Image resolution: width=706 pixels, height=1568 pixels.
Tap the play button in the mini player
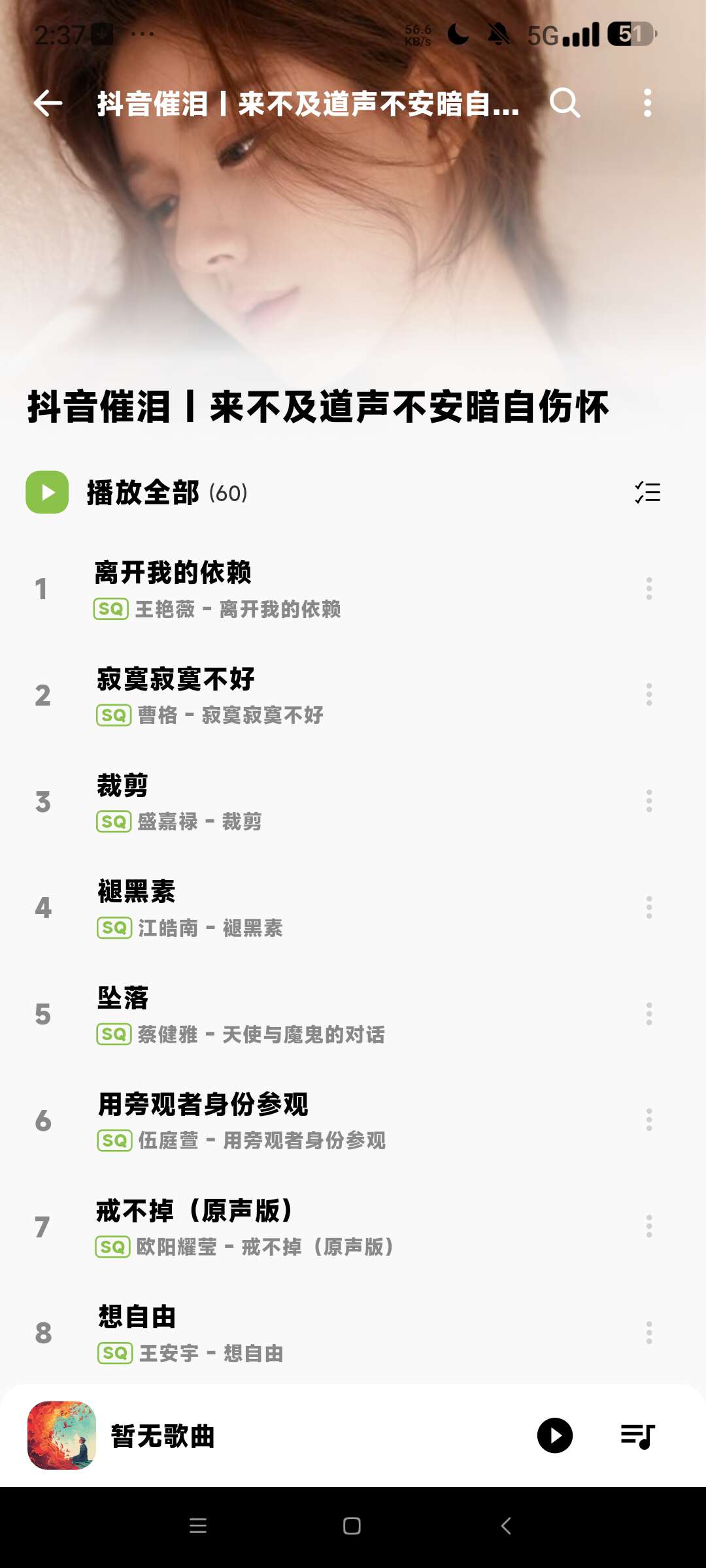[555, 1435]
